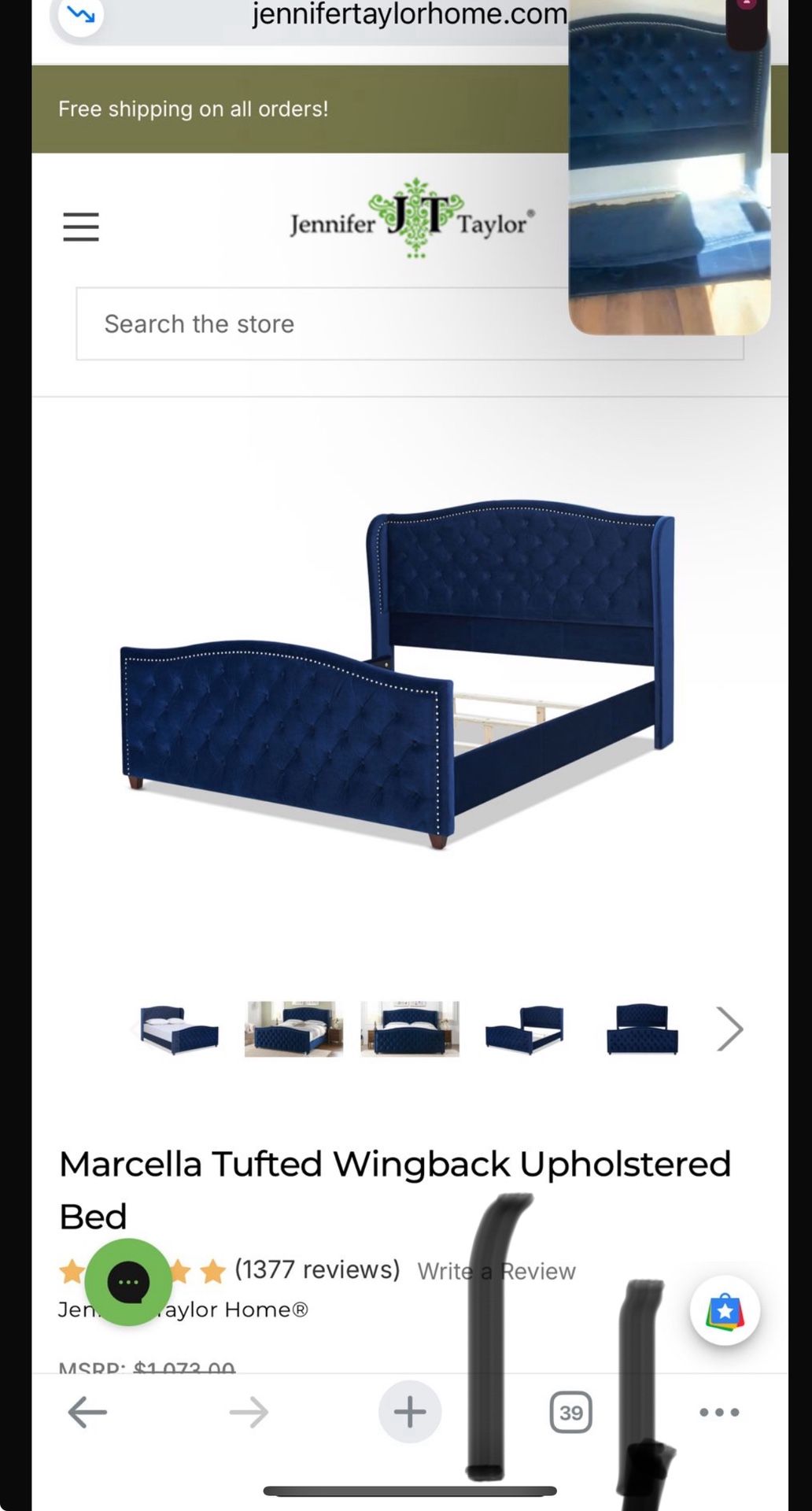
Task: Open the tab switcher showing 39 tabs
Action: pos(570,1413)
